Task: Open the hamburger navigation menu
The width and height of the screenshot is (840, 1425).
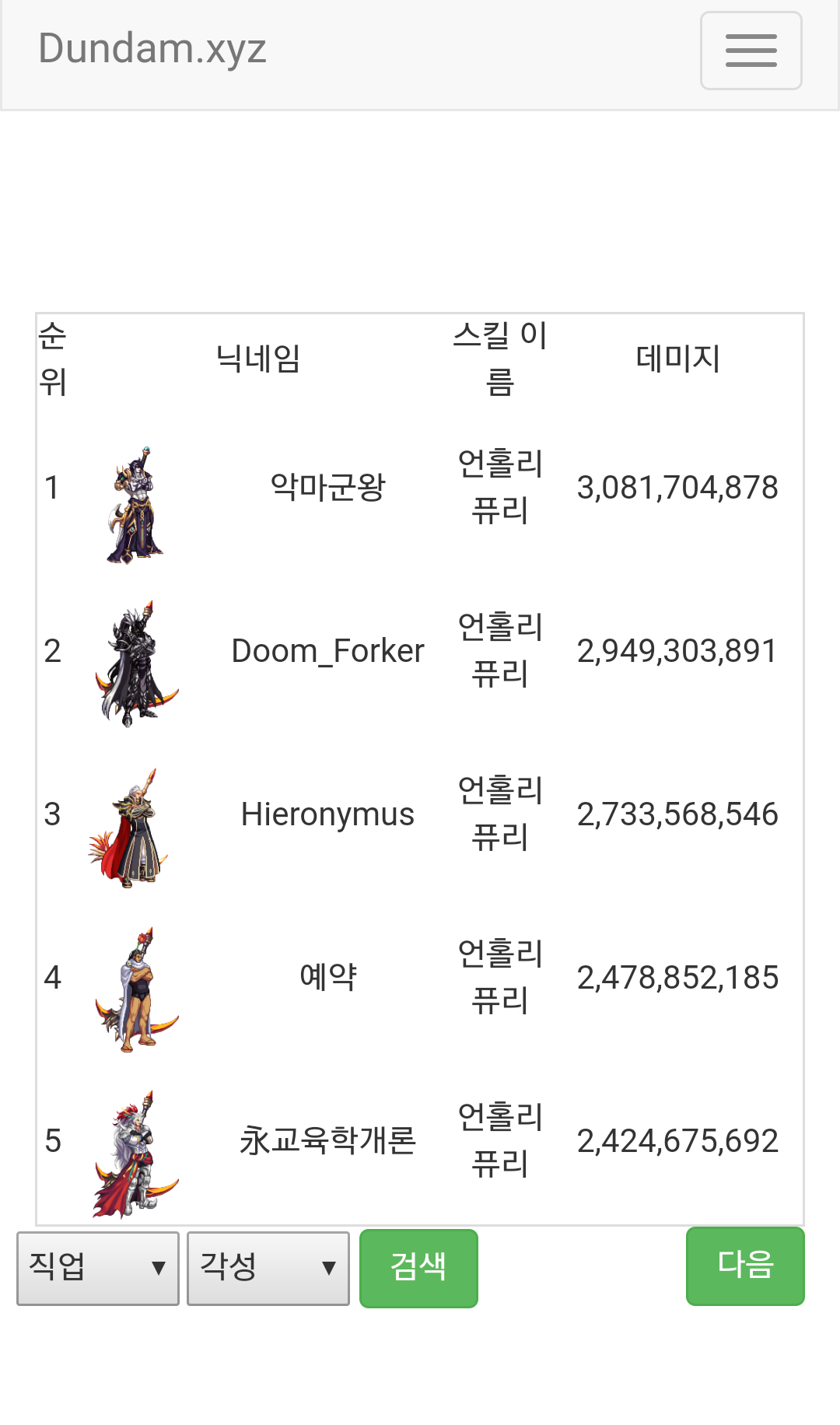Action: (x=751, y=51)
